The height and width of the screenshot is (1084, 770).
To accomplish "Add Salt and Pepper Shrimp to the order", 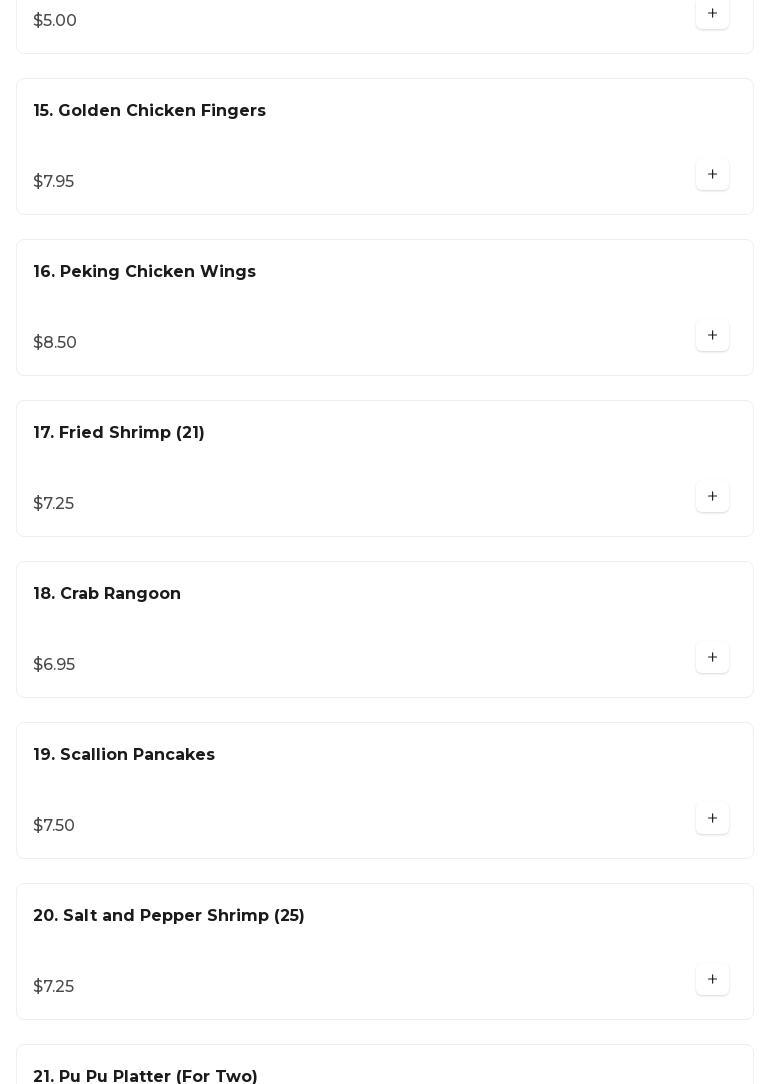I will 712,980.
